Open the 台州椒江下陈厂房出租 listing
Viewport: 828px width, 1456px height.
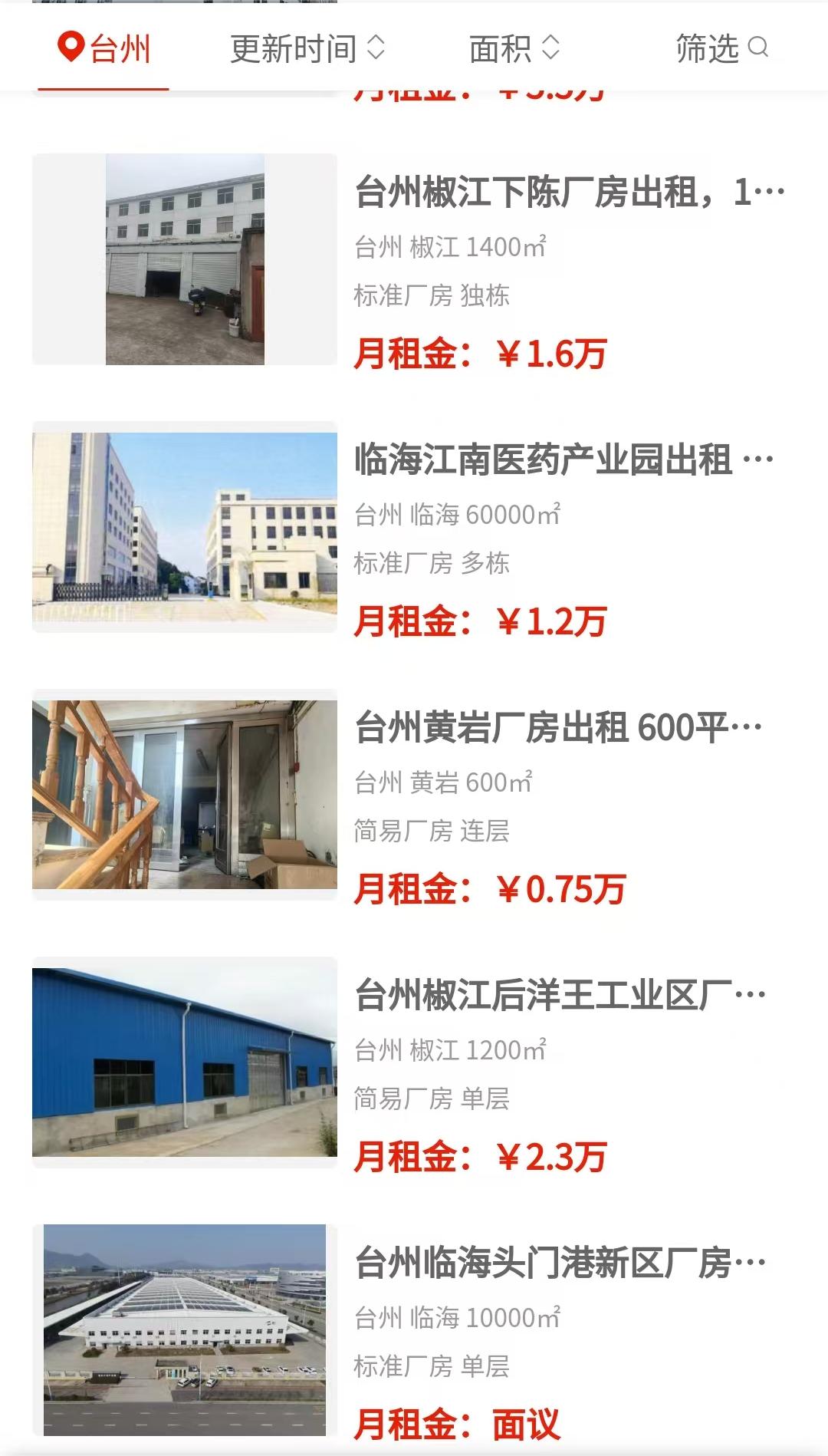click(x=569, y=193)
